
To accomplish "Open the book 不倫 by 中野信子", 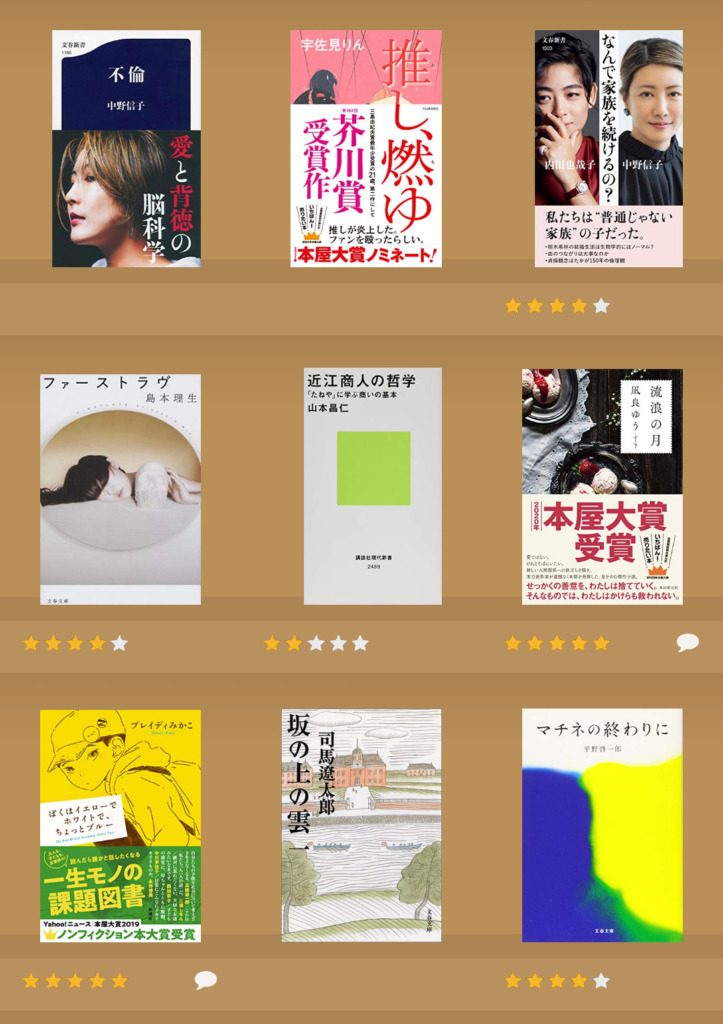I will (x=126, y=149).
